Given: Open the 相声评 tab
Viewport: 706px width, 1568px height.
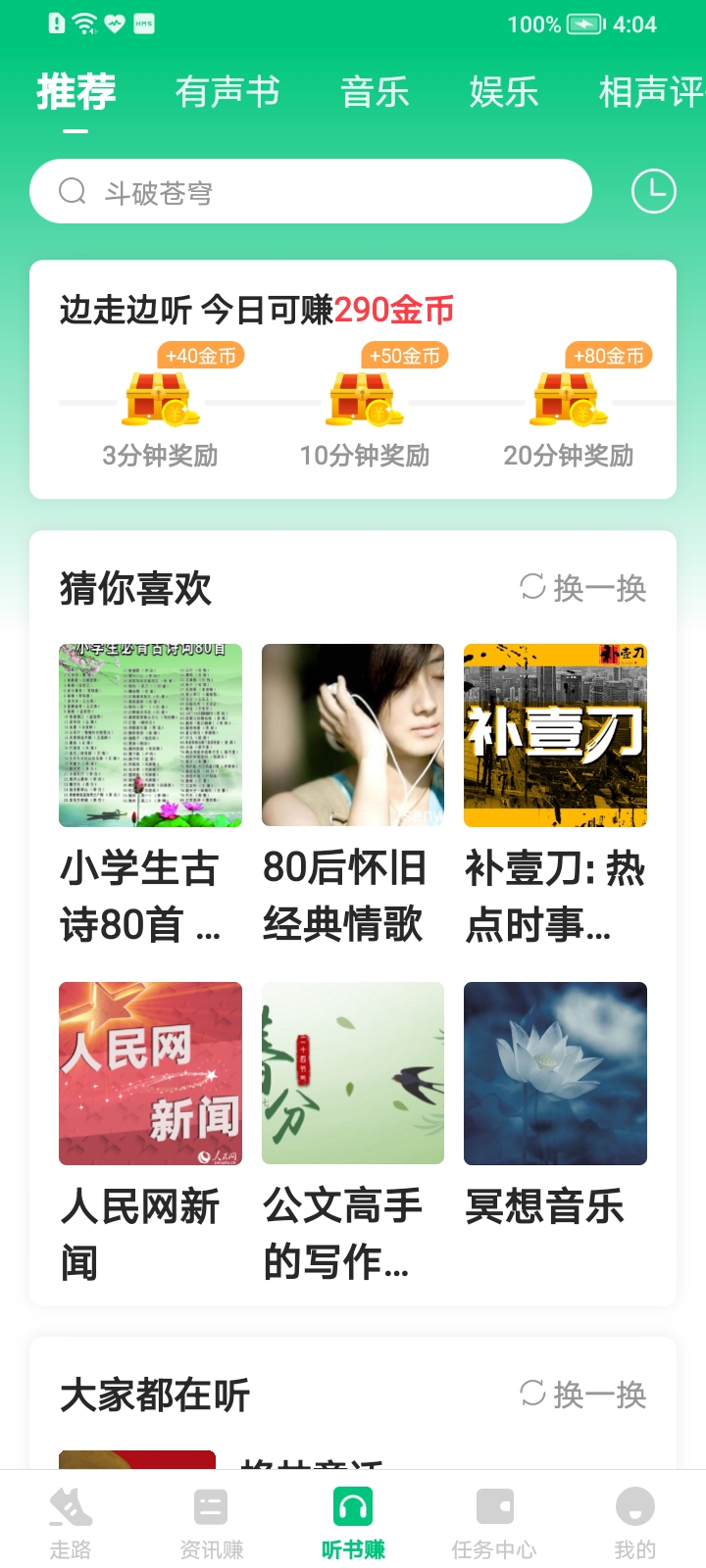Looking at the screenshot, I should 648,91.
